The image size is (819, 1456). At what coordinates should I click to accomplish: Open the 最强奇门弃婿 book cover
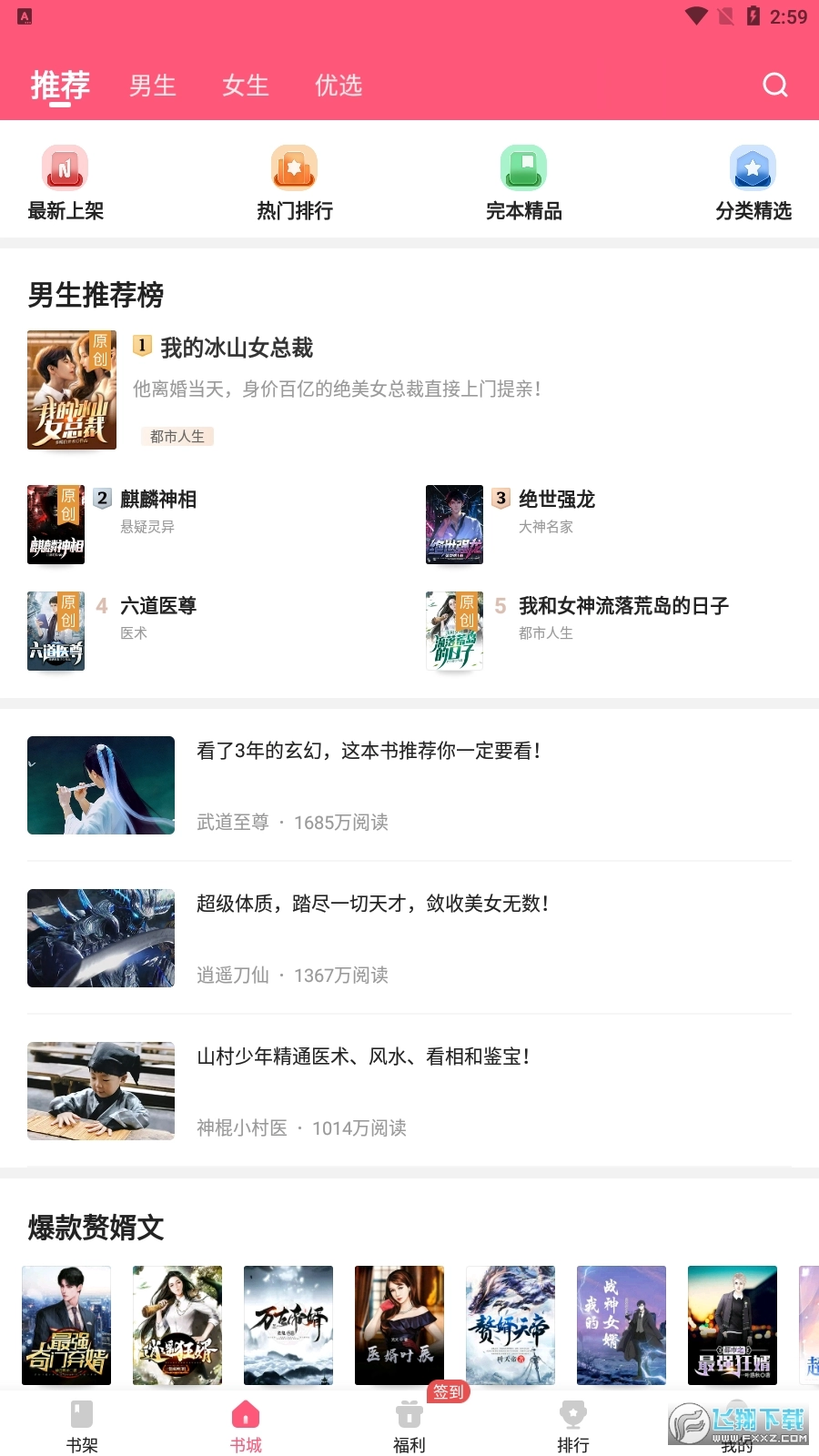click(66, 1325)
